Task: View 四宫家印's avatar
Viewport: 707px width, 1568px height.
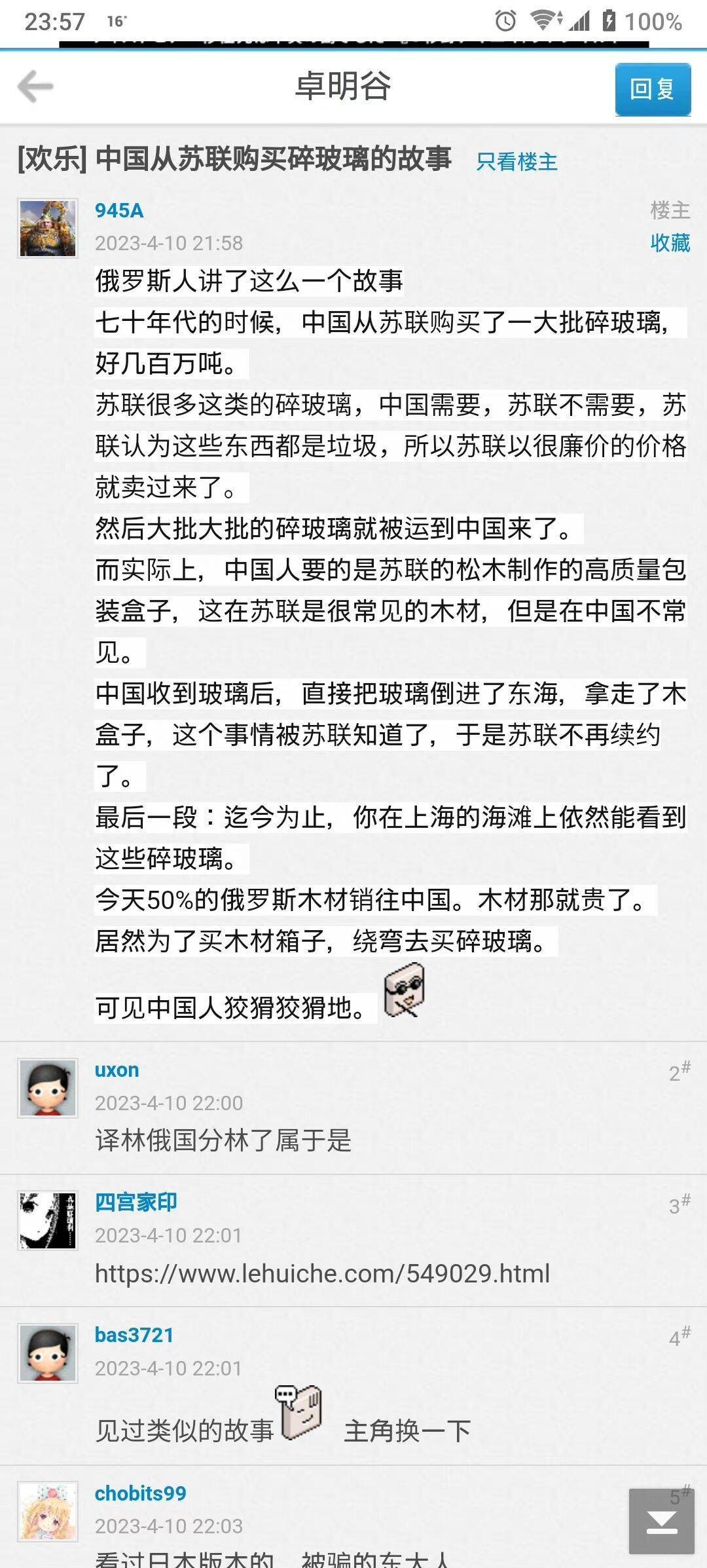Action: coord(48,1220)
